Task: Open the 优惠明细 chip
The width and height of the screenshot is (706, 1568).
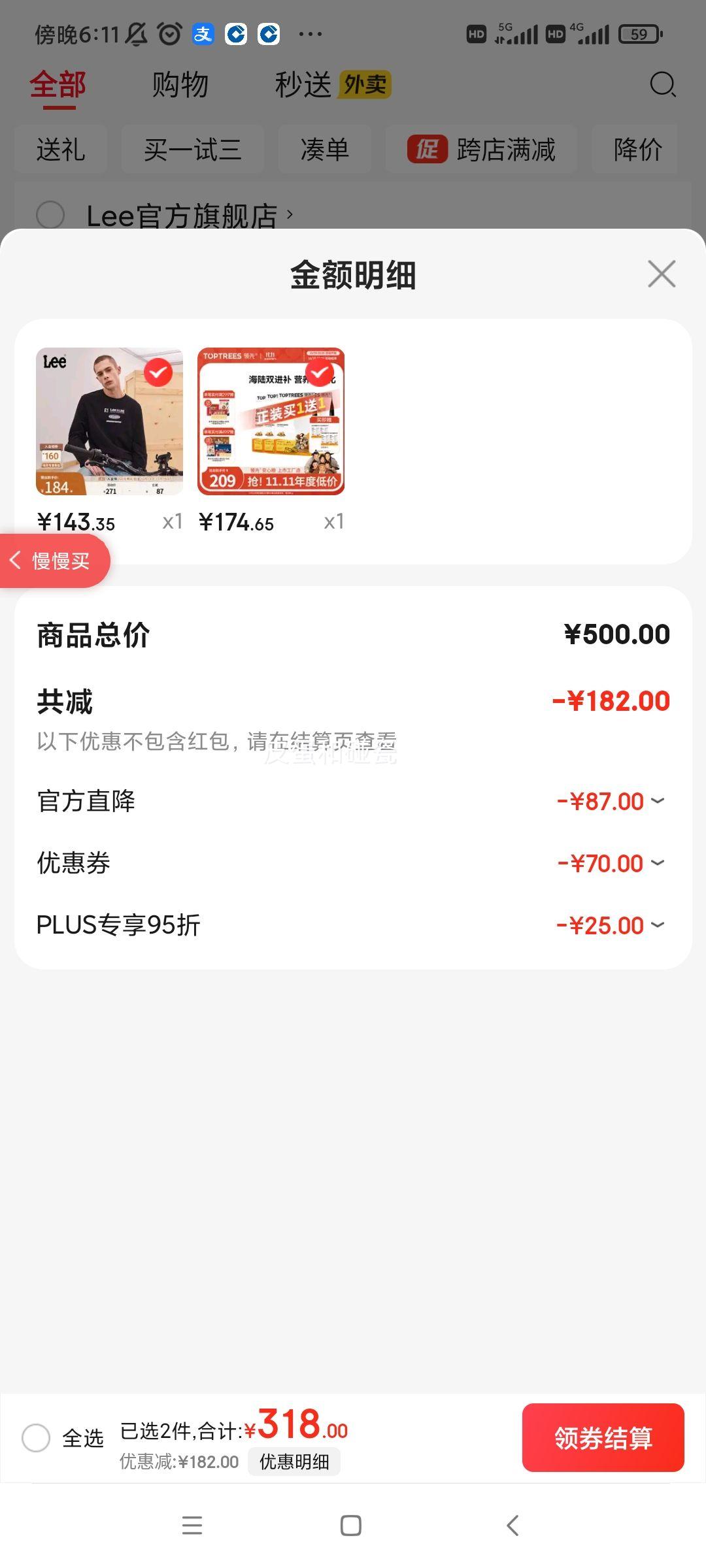Action: tap(294, 1462)
